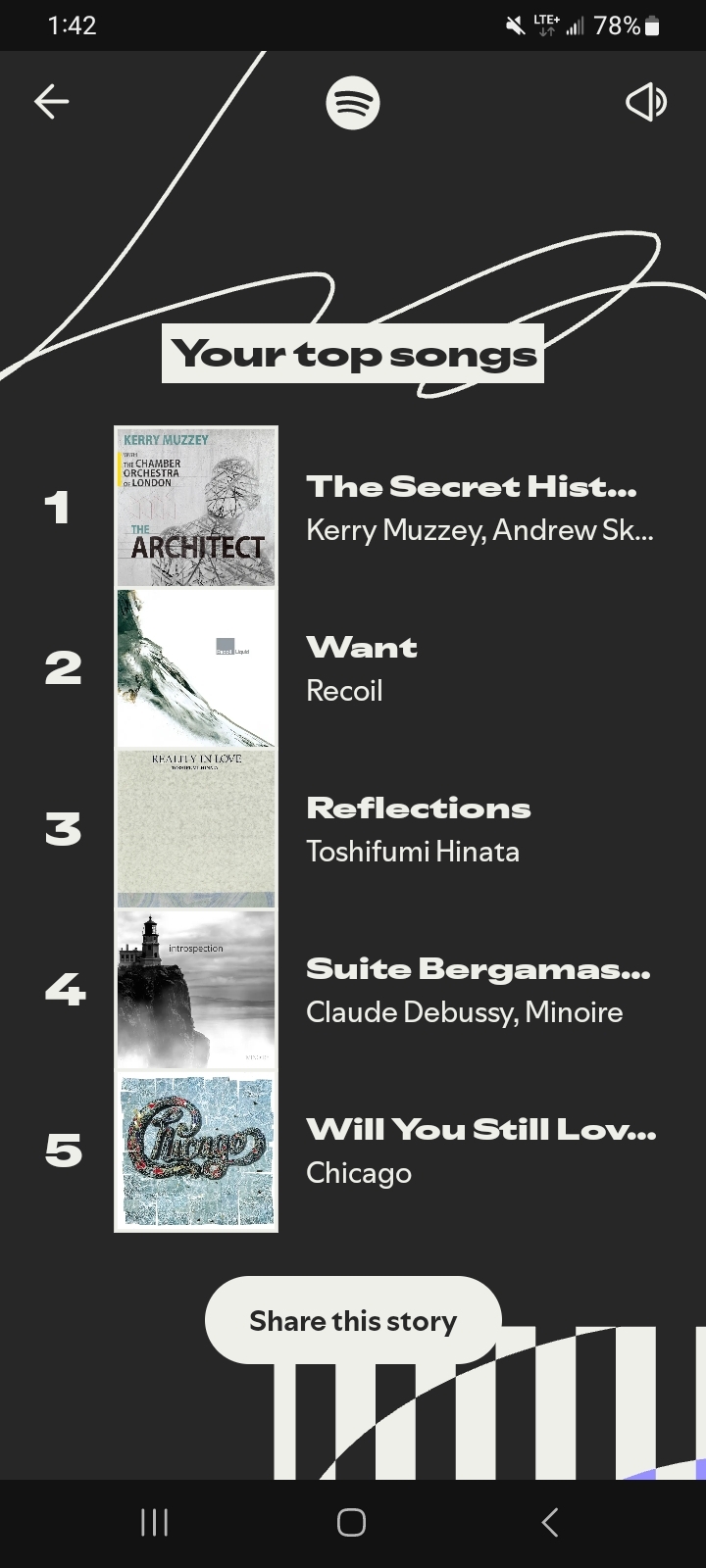706x1568 pixels.
Task: Go to the home screen via system navigation
Action: pos(352,1522)
